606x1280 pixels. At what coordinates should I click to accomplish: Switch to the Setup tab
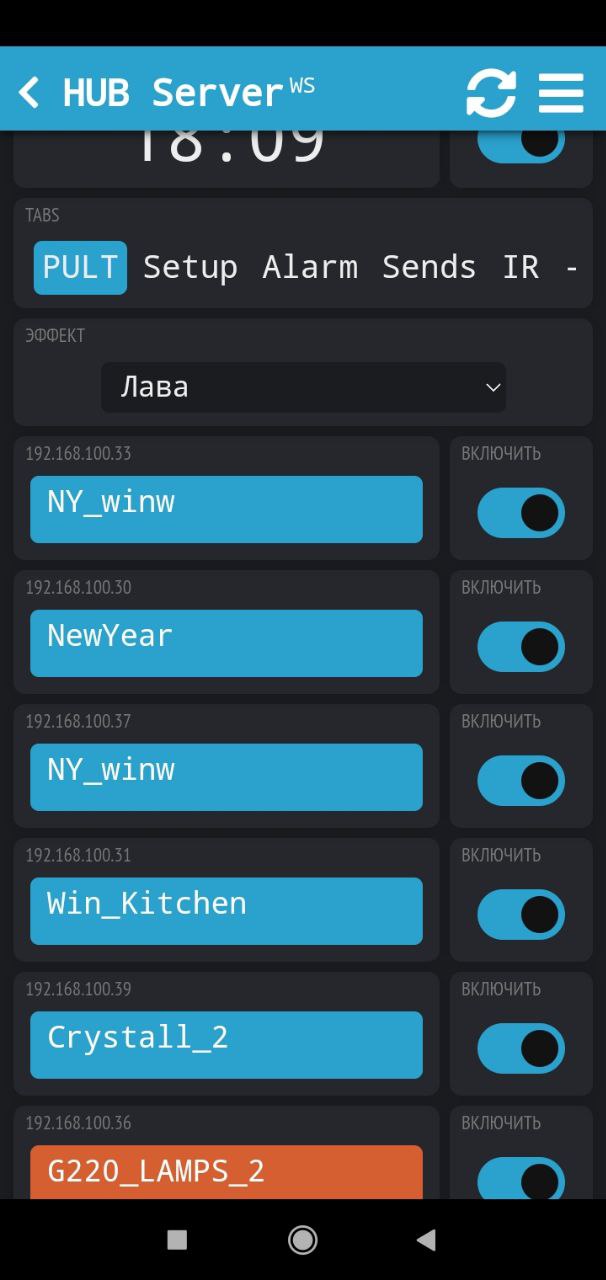click(190, 268)
